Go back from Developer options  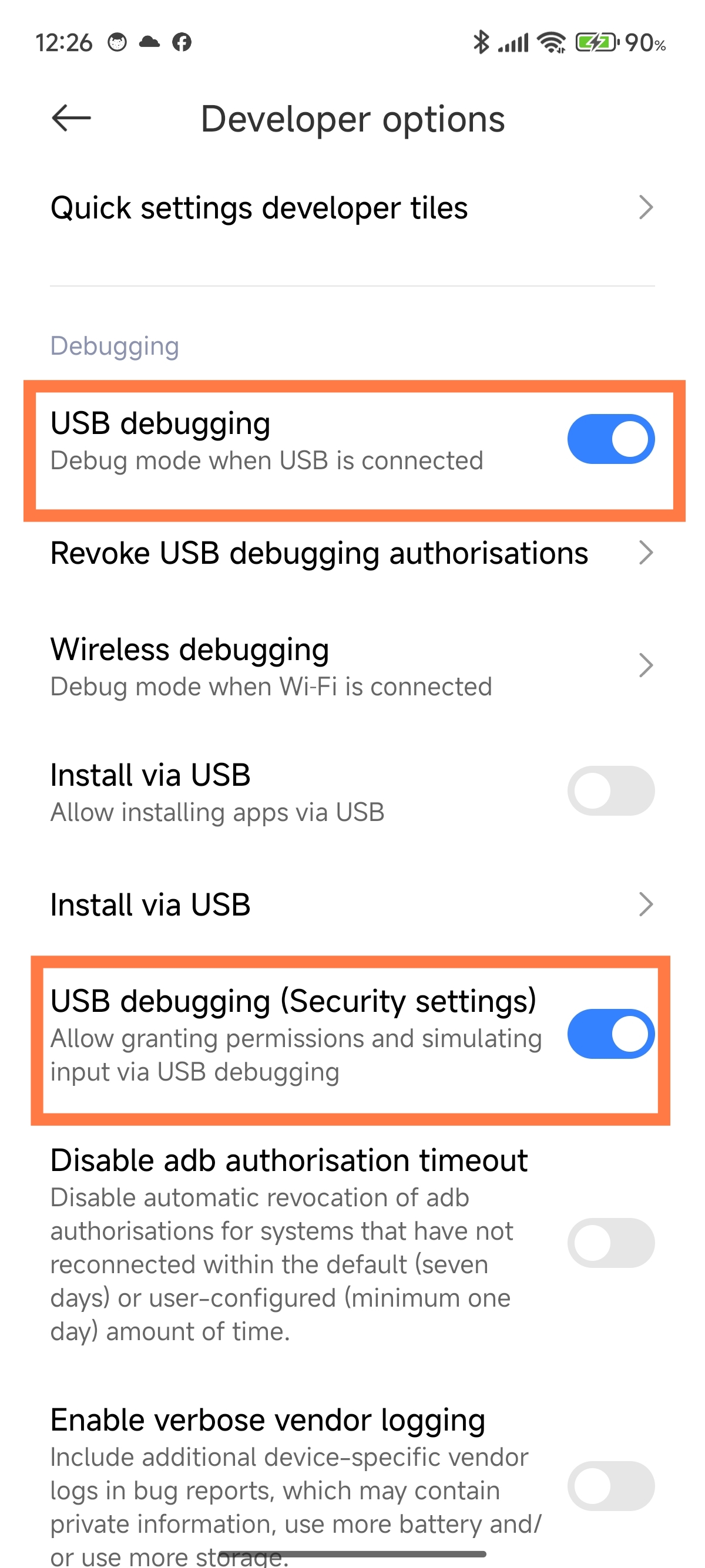click(x=71, y=118)
